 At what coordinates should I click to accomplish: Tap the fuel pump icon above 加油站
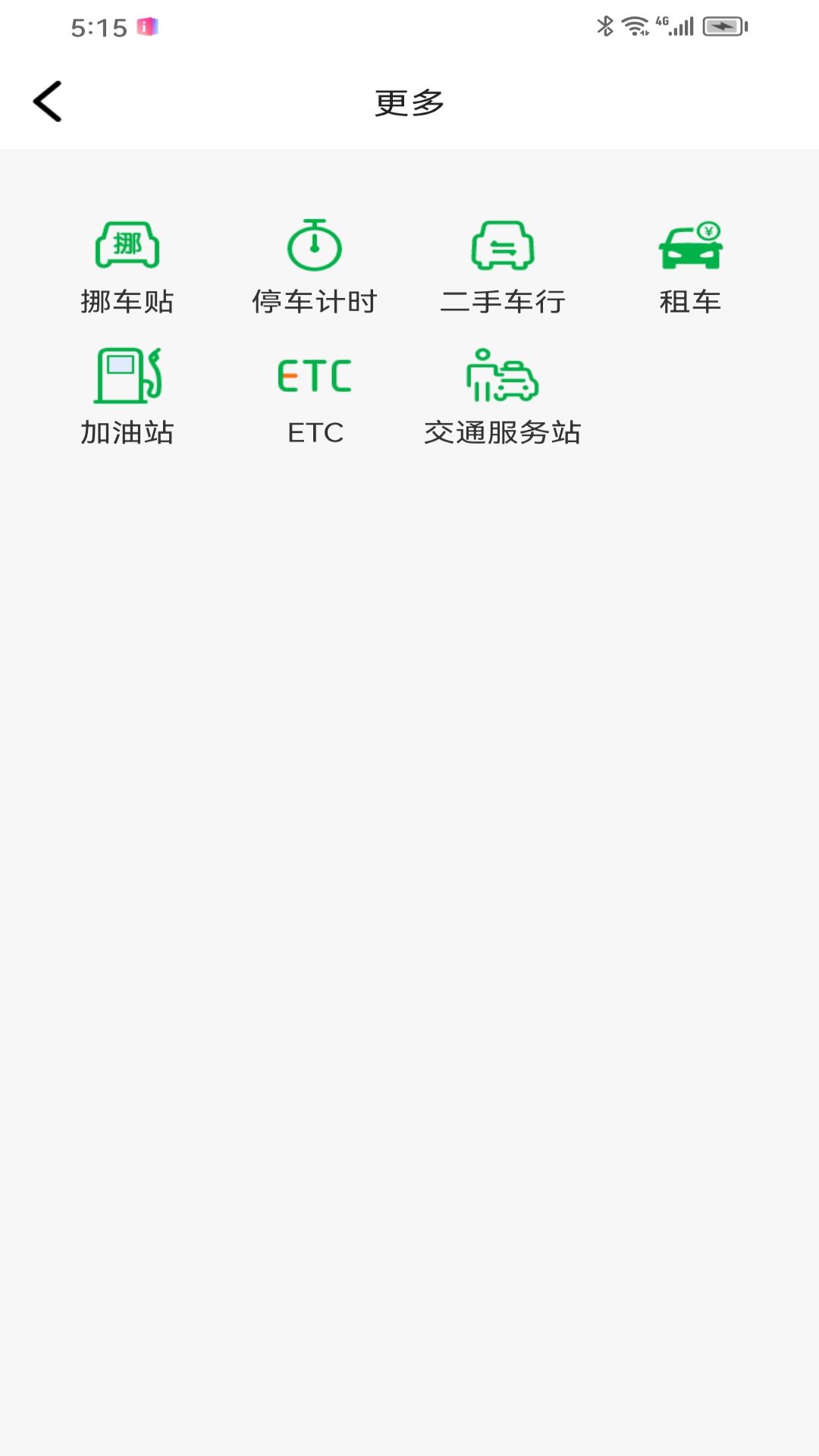click(x=127, y=375)
